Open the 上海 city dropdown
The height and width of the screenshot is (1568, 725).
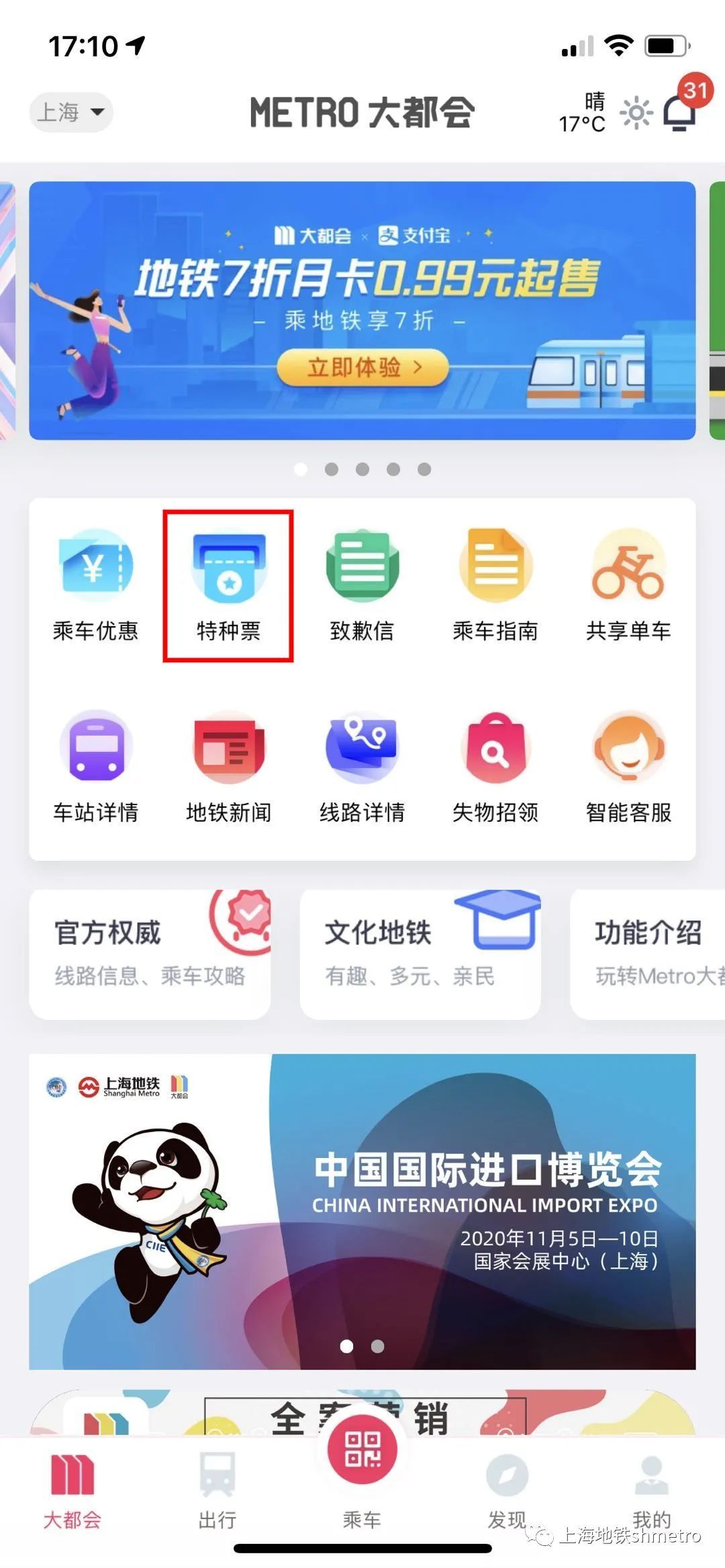70,112
